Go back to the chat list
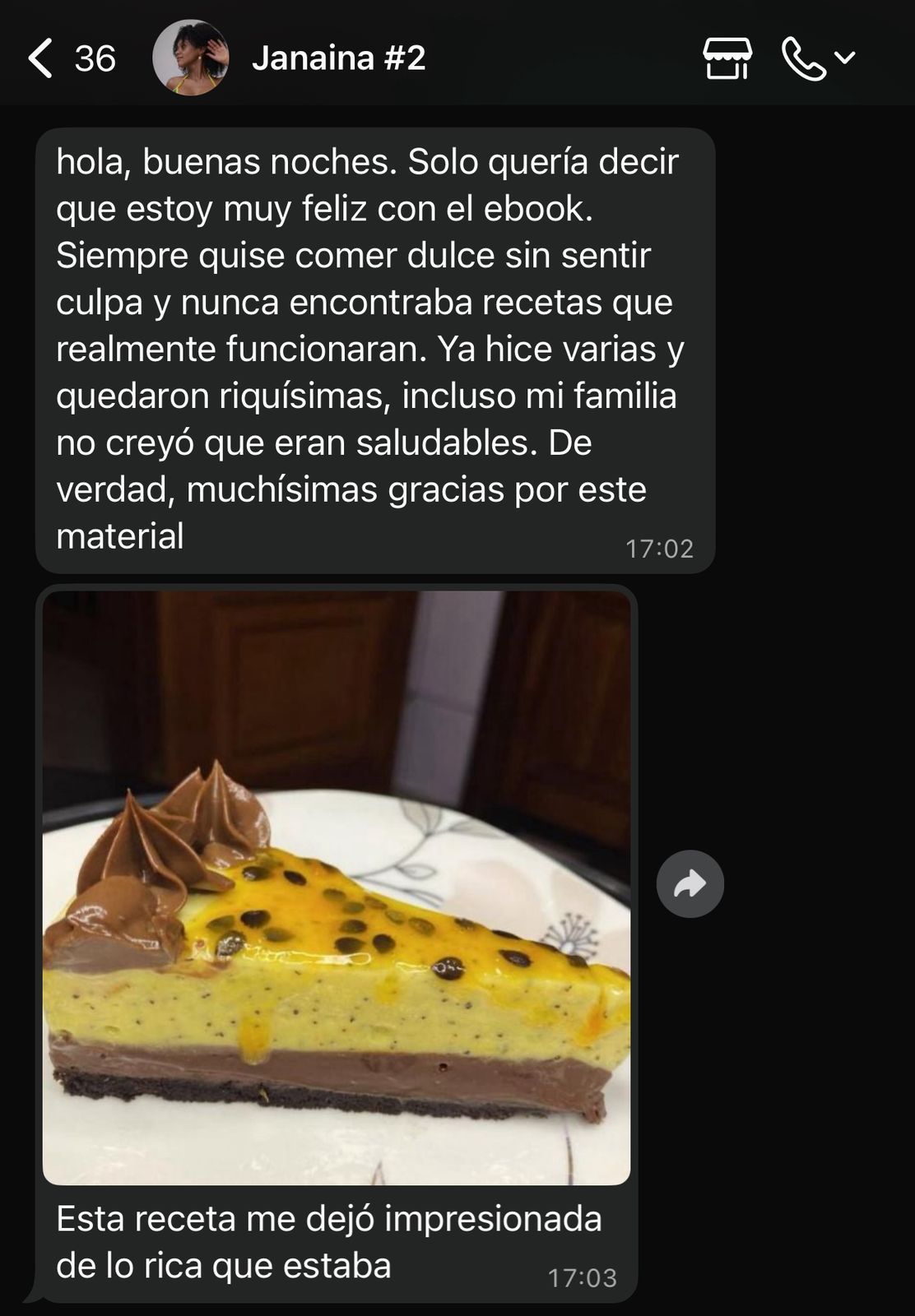This screenshot has width=915, height=1316. (x=41, y=59)
